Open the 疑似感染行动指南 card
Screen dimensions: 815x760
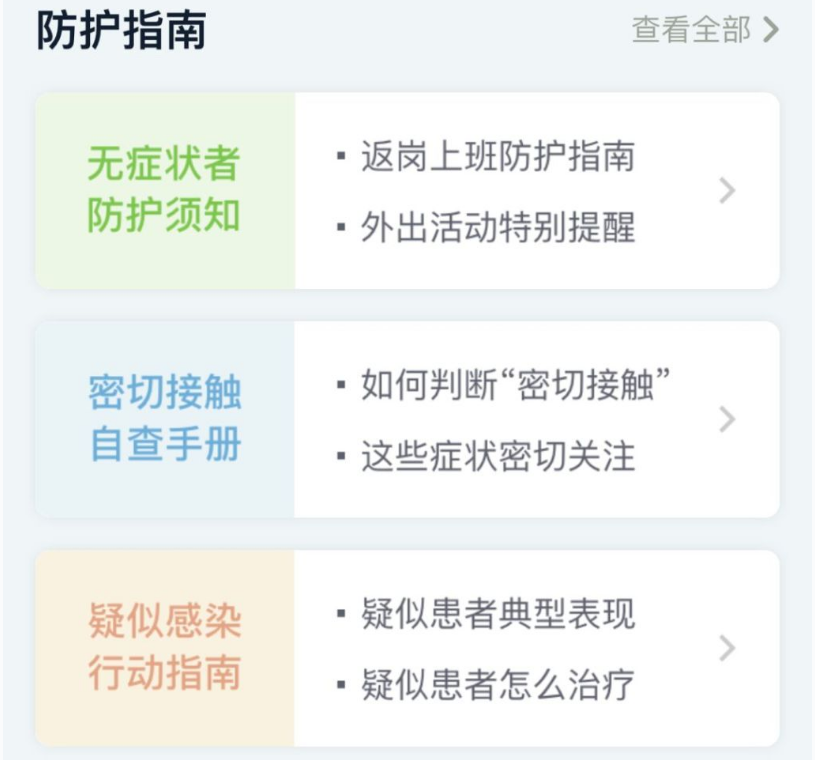[165, 647]
